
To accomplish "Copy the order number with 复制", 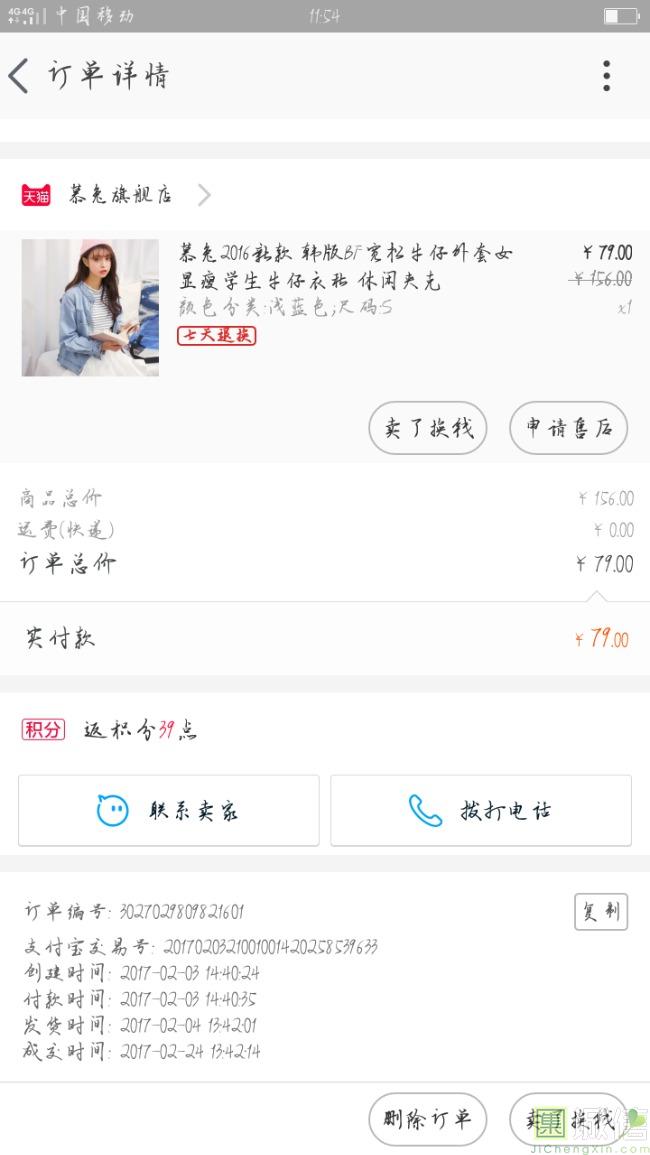I will point(600,912).
